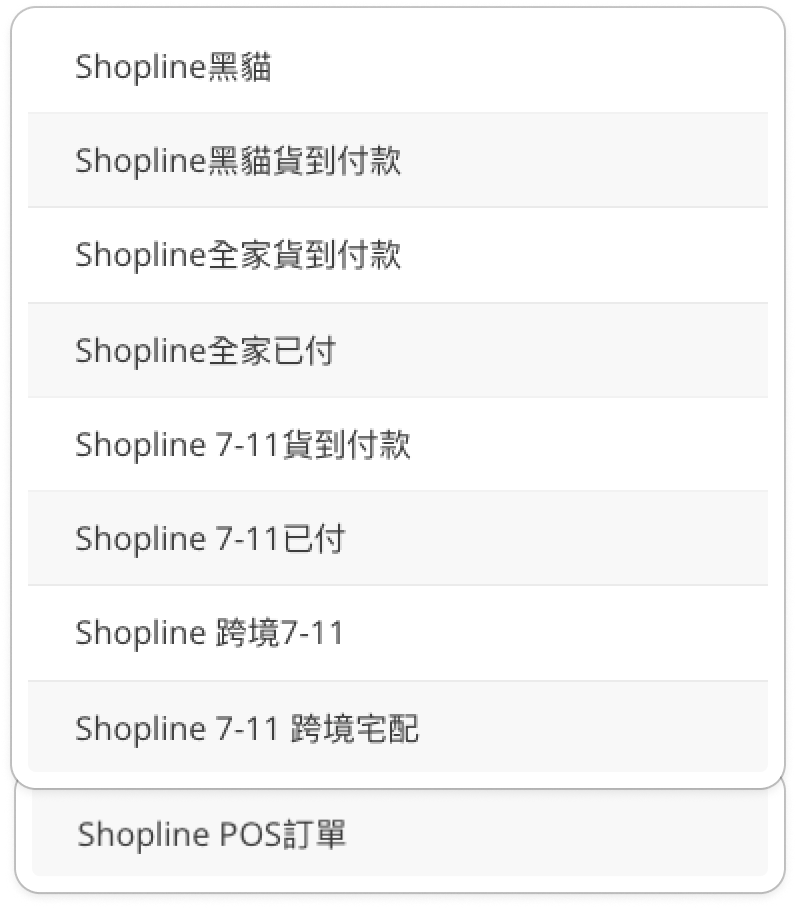
Task: Tap the Shopline 7-11已付 row
Action: [210, 539]
